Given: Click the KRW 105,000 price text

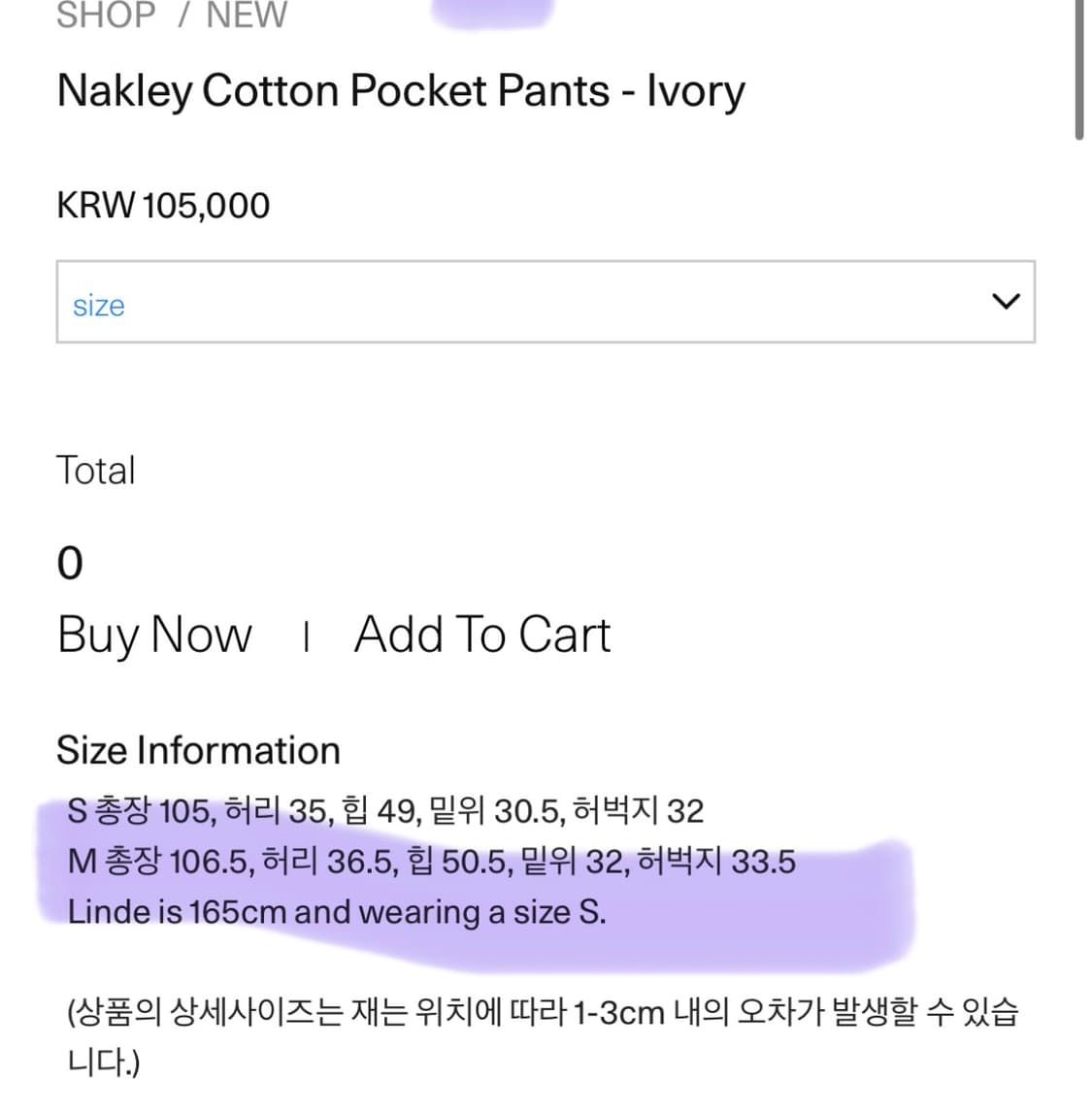Looking at the screenshot, I should click(163, 205).
